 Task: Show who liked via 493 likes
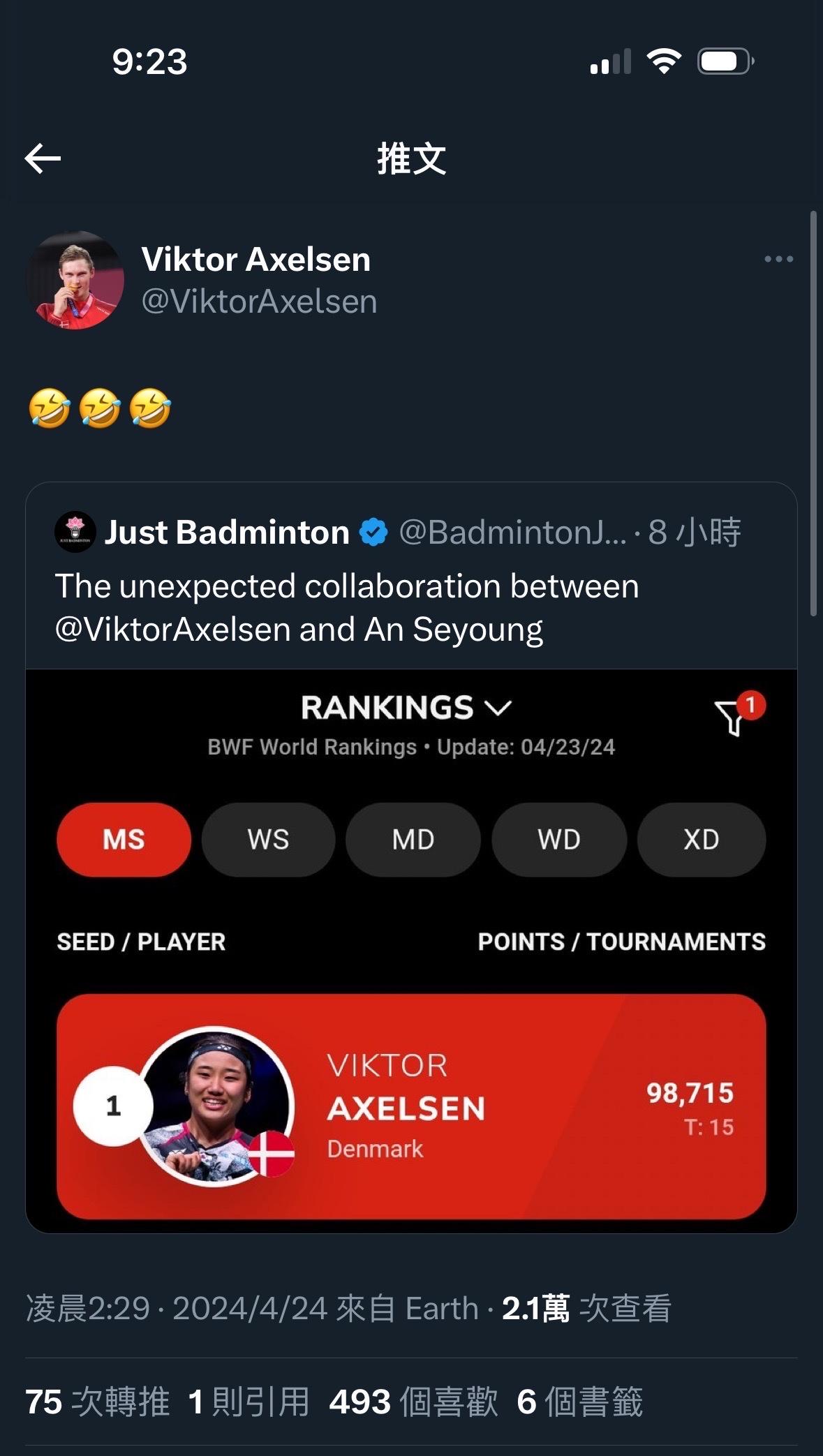click(413, 1402)
